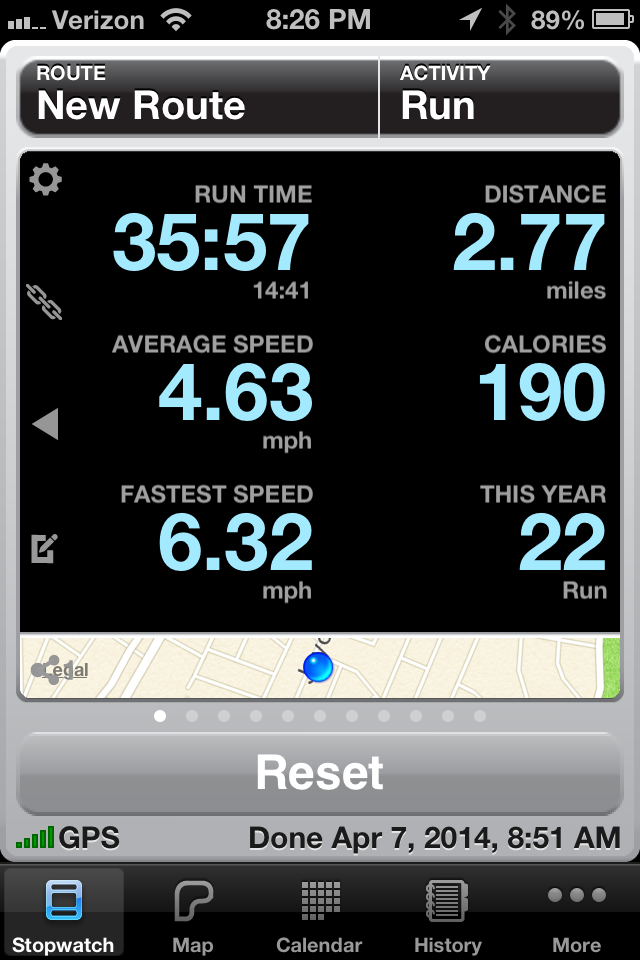Screen dimensions: 640x960
Task: Open the edit note icon
Action: (x=45, y=549)
